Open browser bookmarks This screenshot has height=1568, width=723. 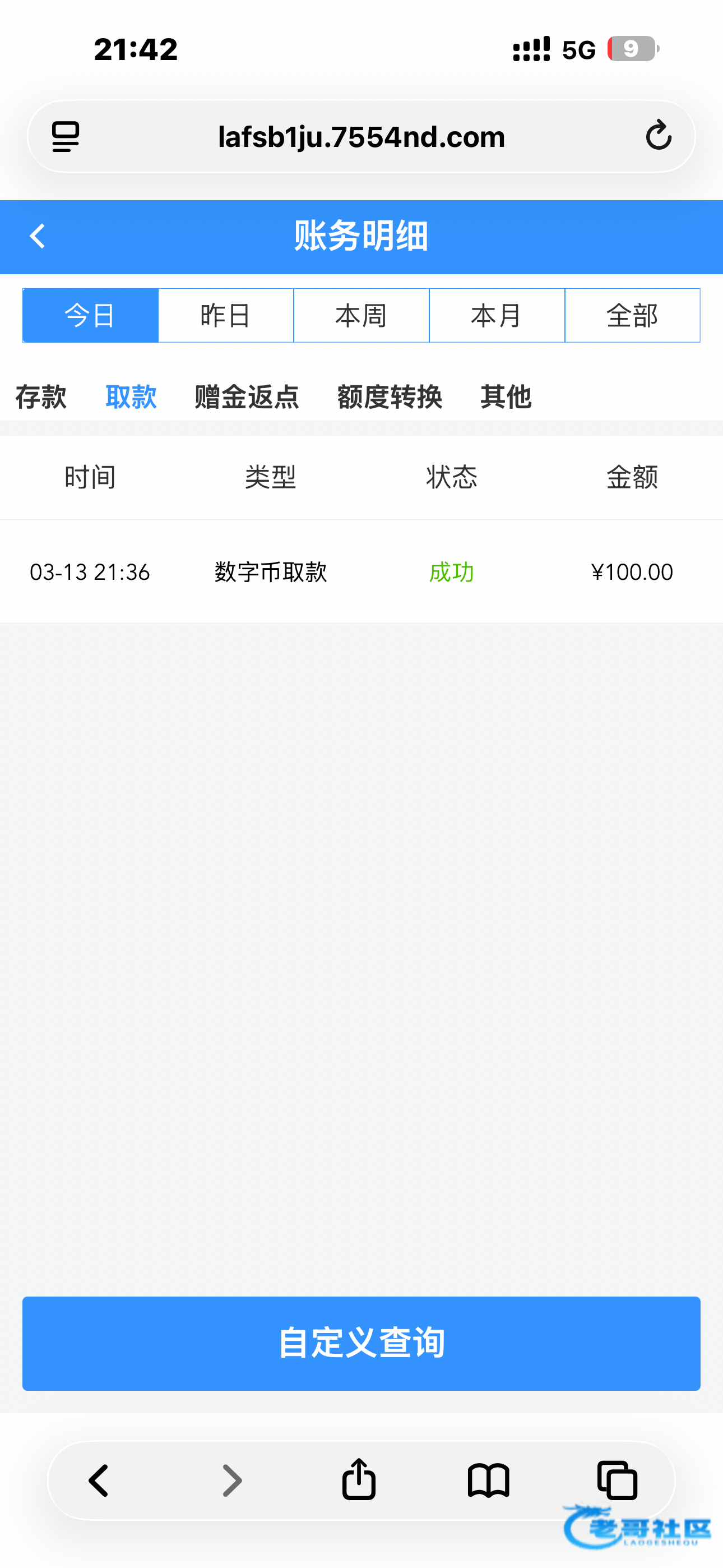[488, 1481]
